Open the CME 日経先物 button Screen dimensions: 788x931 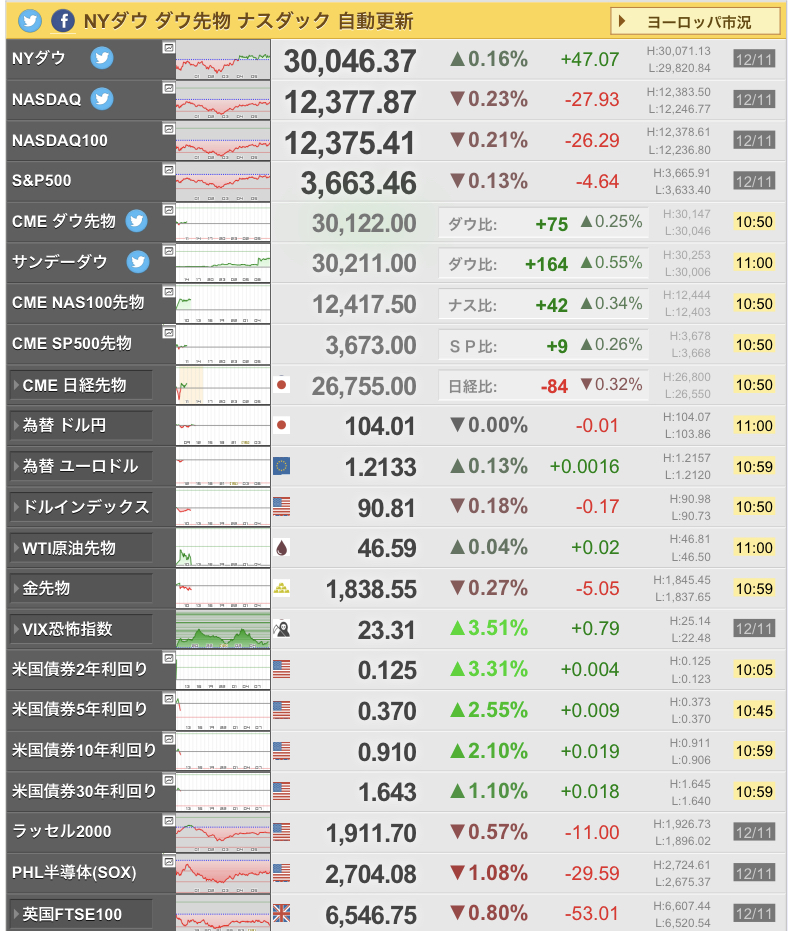(80, 385)
